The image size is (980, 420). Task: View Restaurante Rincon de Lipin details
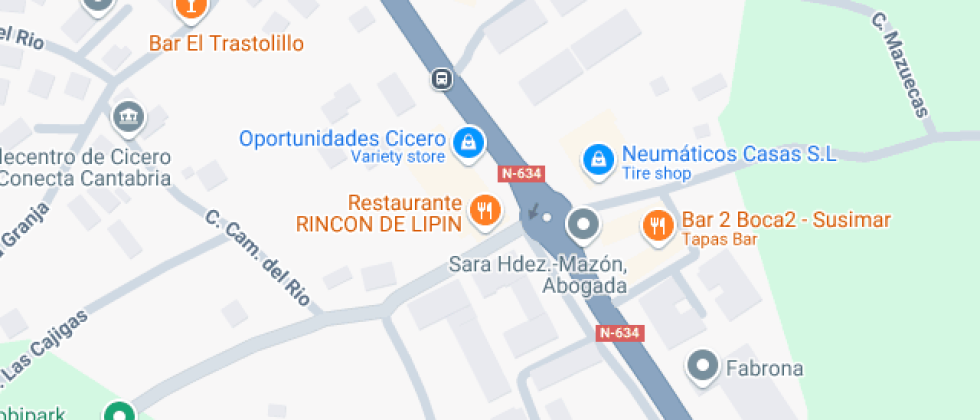tap(484, 210)
